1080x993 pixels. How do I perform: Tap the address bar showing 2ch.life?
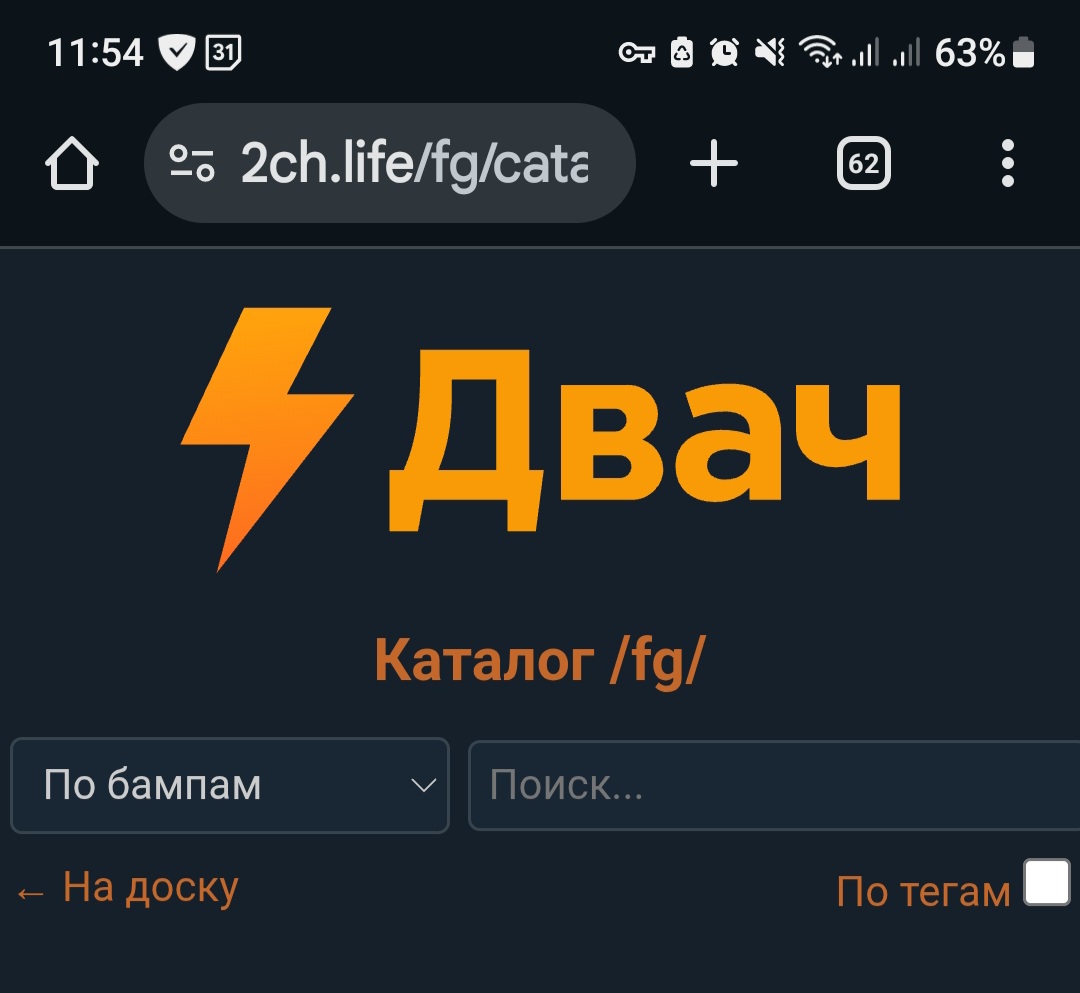pos(415,163)
